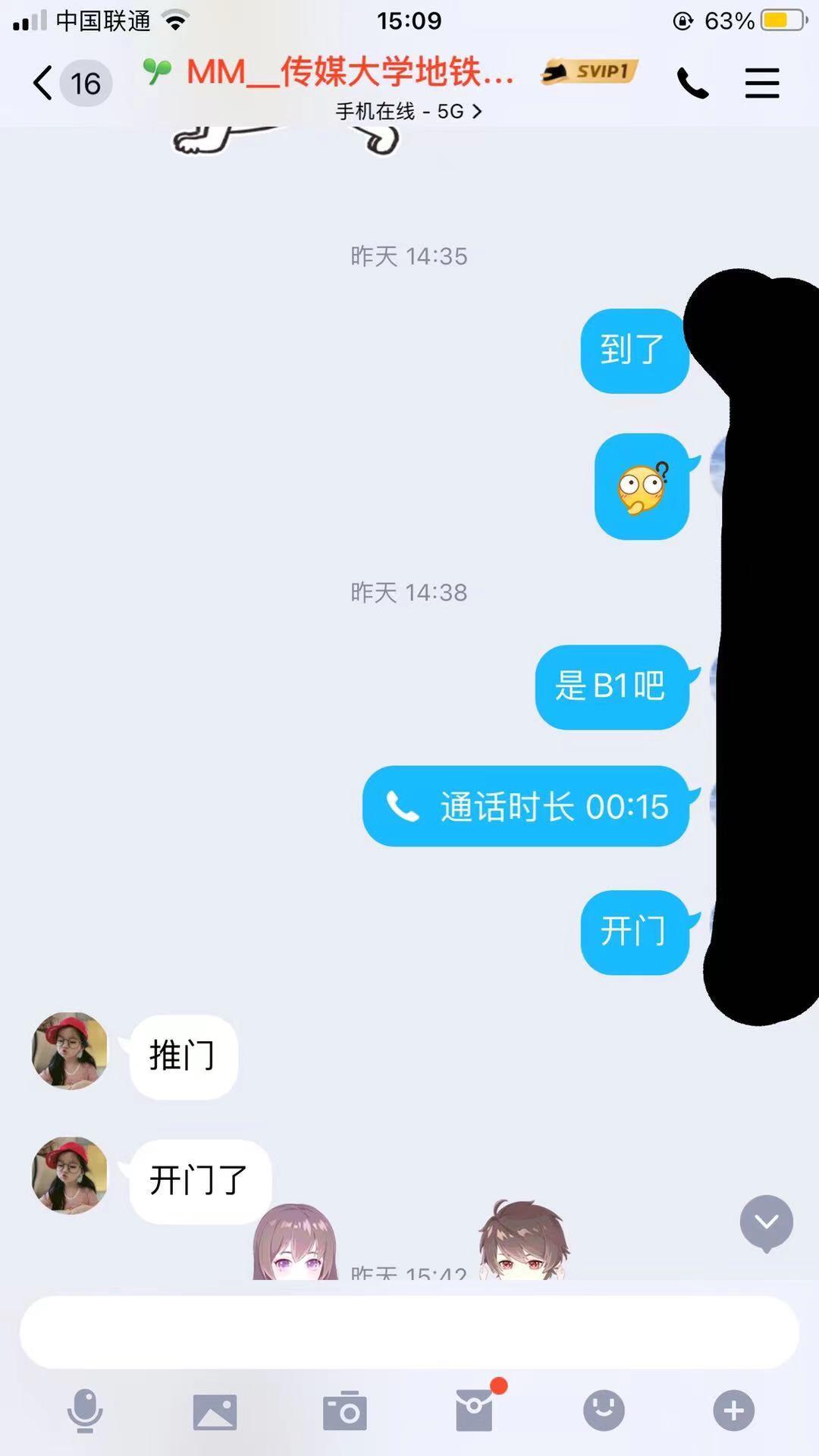Focus the message input field
819x1456 pixels.
tap(409, 1332)
